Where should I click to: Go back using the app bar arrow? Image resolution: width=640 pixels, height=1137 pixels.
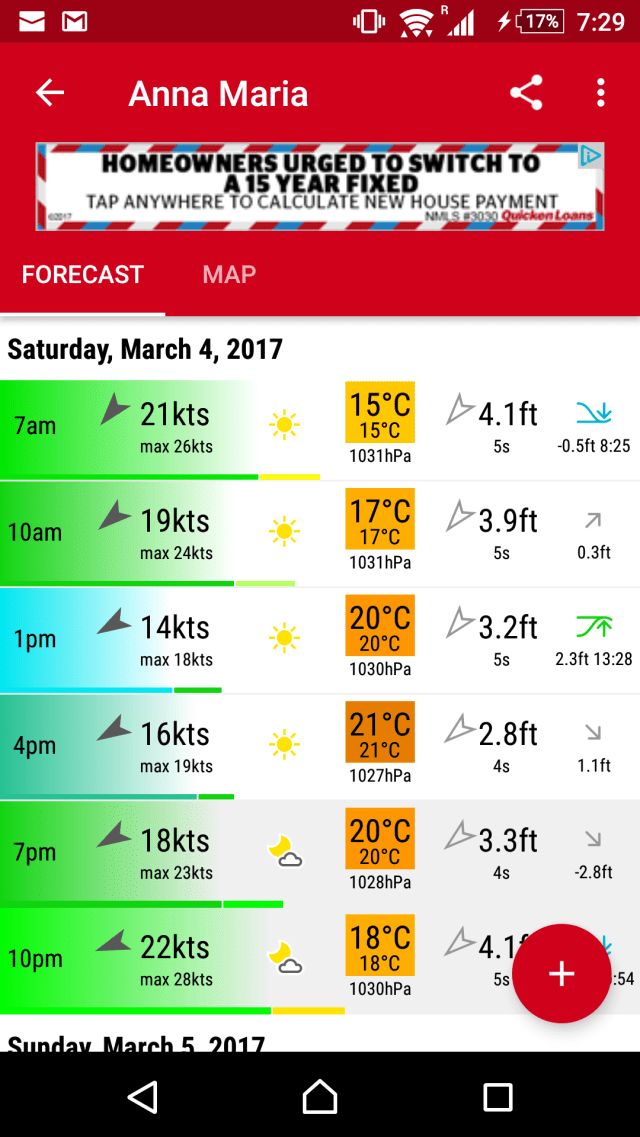pyautogui.click(x=50, y=93)
